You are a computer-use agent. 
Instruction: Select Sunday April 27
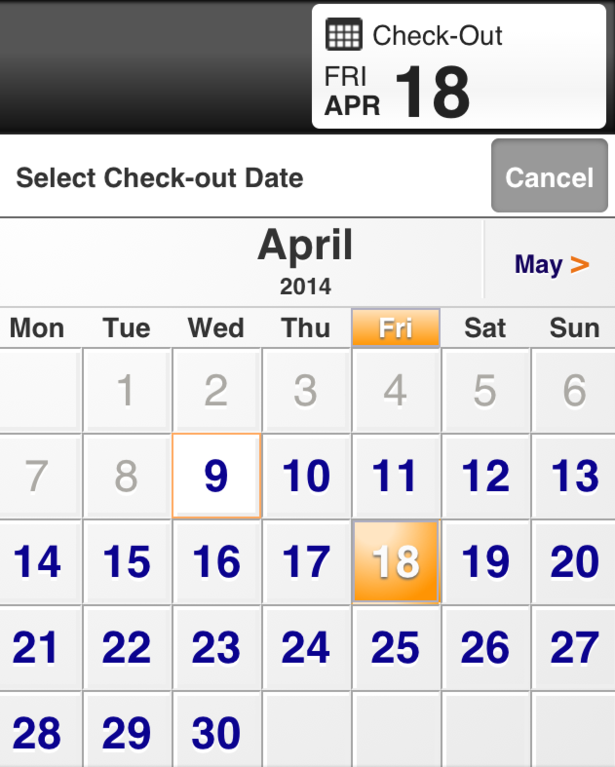pos(574,648)
